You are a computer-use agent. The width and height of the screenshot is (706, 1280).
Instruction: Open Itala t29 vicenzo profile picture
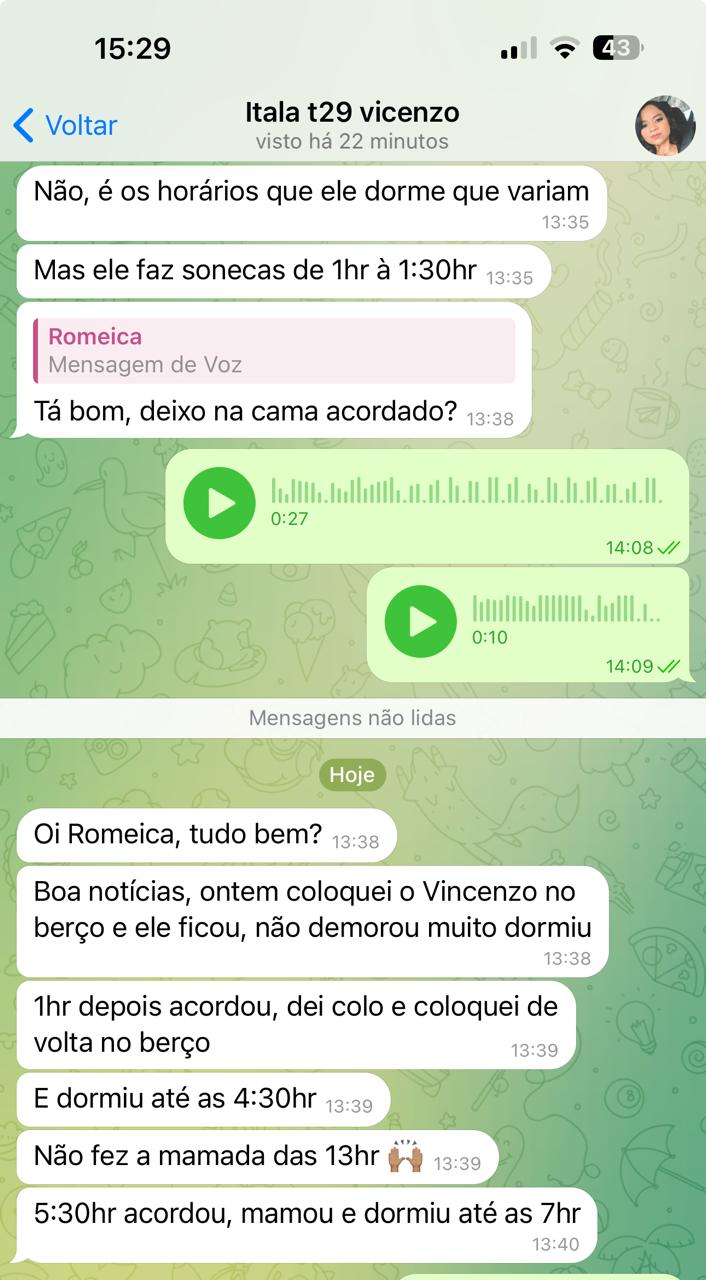(665, 126)
